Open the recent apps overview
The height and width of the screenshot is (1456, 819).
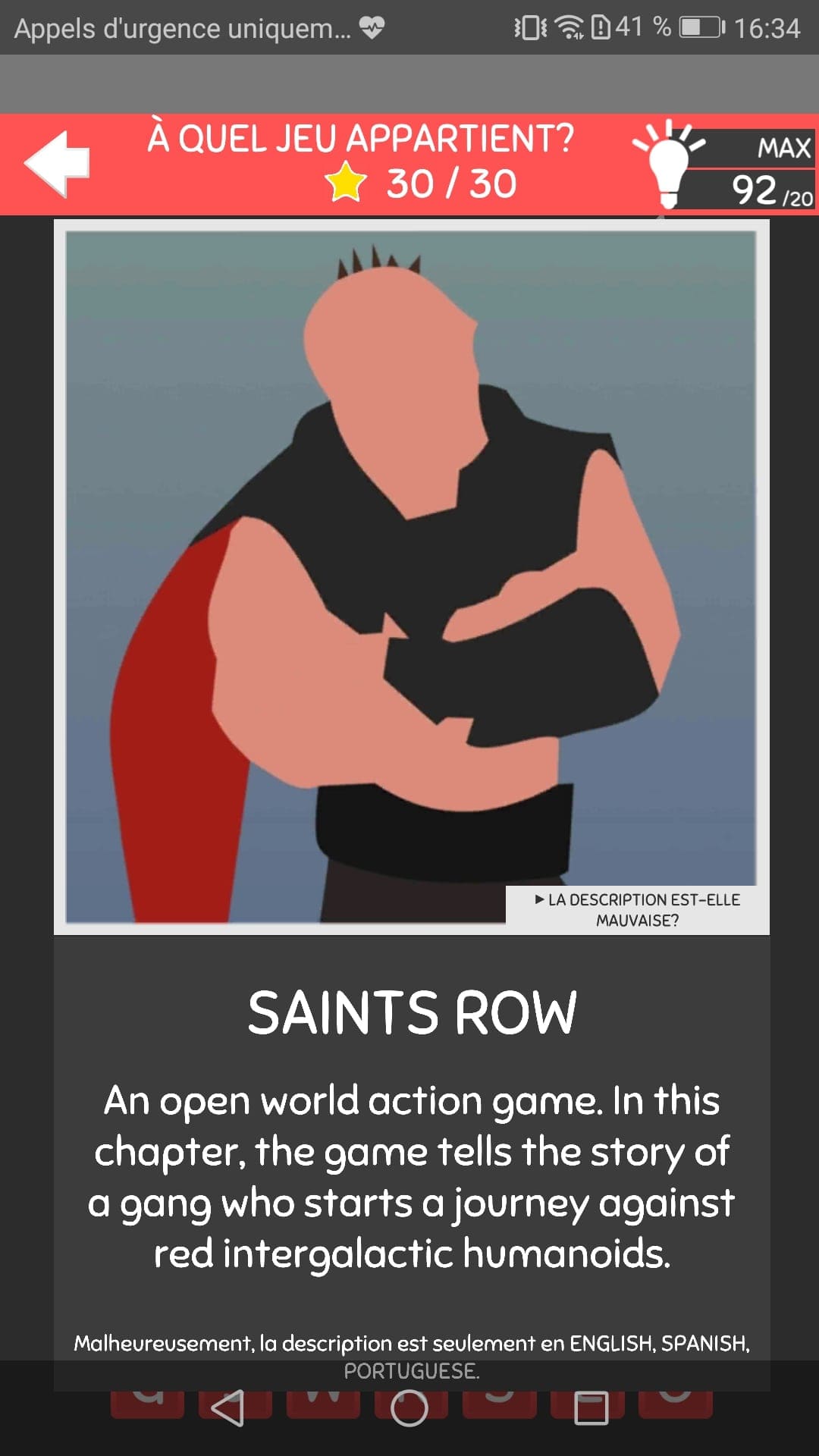click(591, 1408)
